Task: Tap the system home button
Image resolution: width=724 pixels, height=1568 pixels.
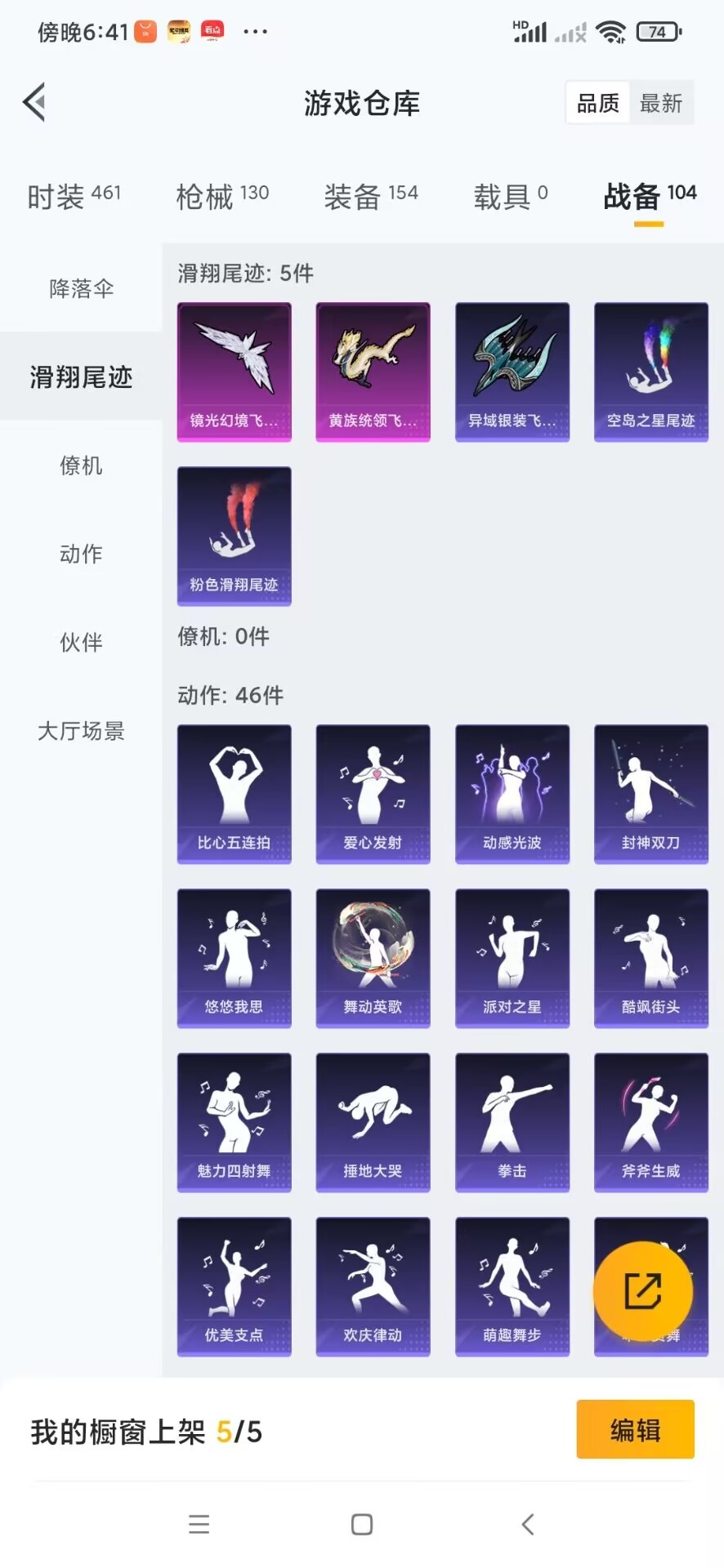Action: point(362,1524)
